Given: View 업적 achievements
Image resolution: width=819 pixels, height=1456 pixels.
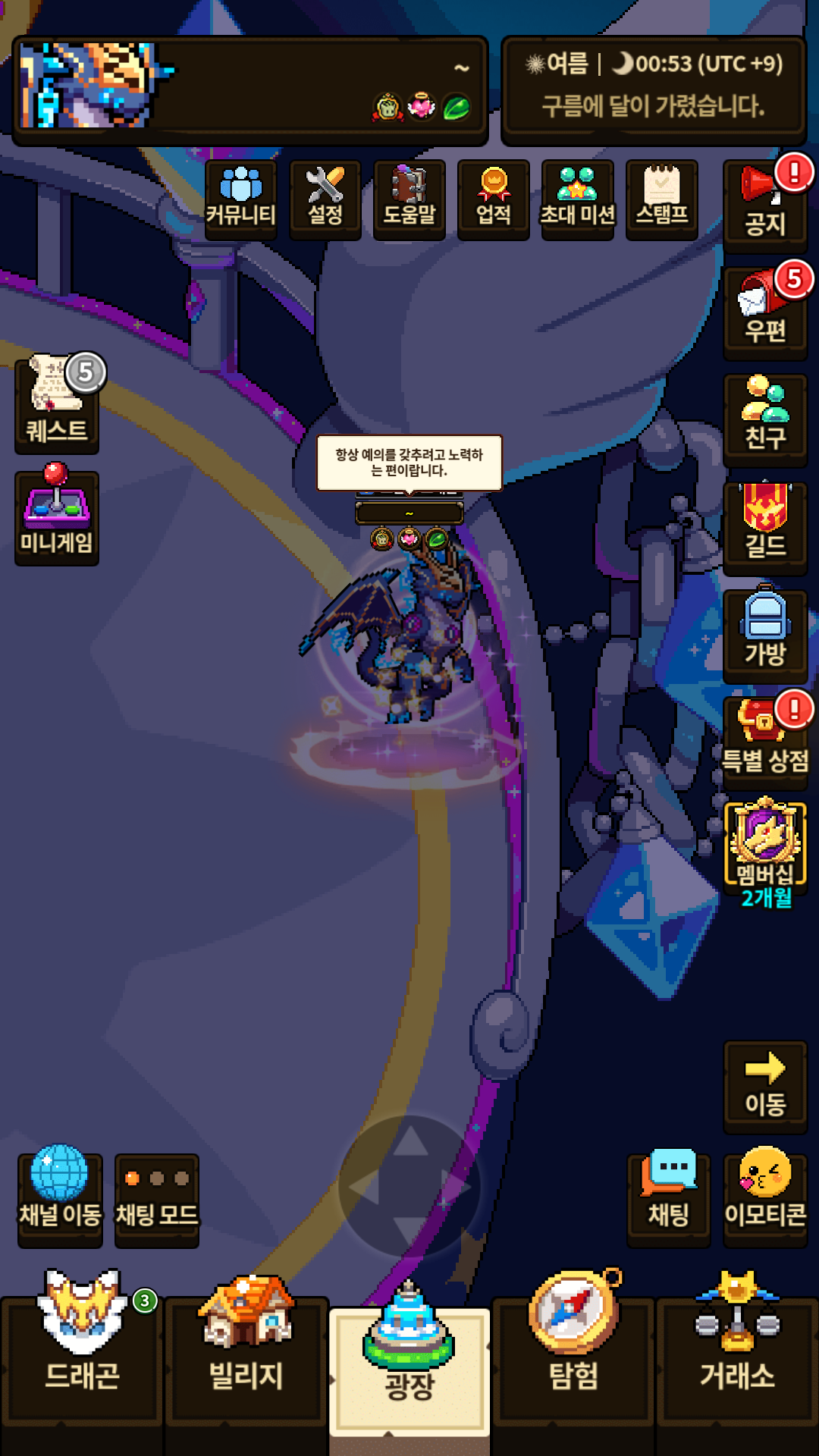Looking at the screenshot, I should (x=494, y=199).
